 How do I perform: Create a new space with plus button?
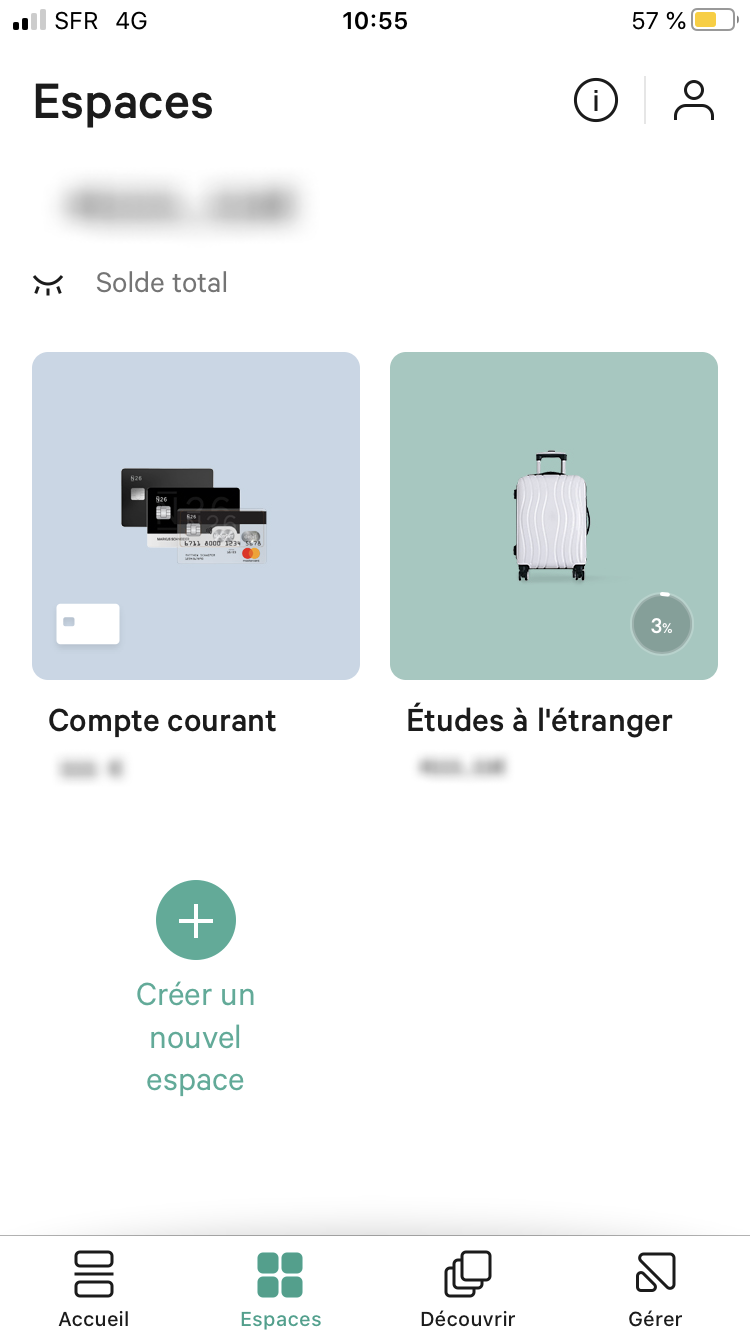pyautogui.click(x=196, y=920)
